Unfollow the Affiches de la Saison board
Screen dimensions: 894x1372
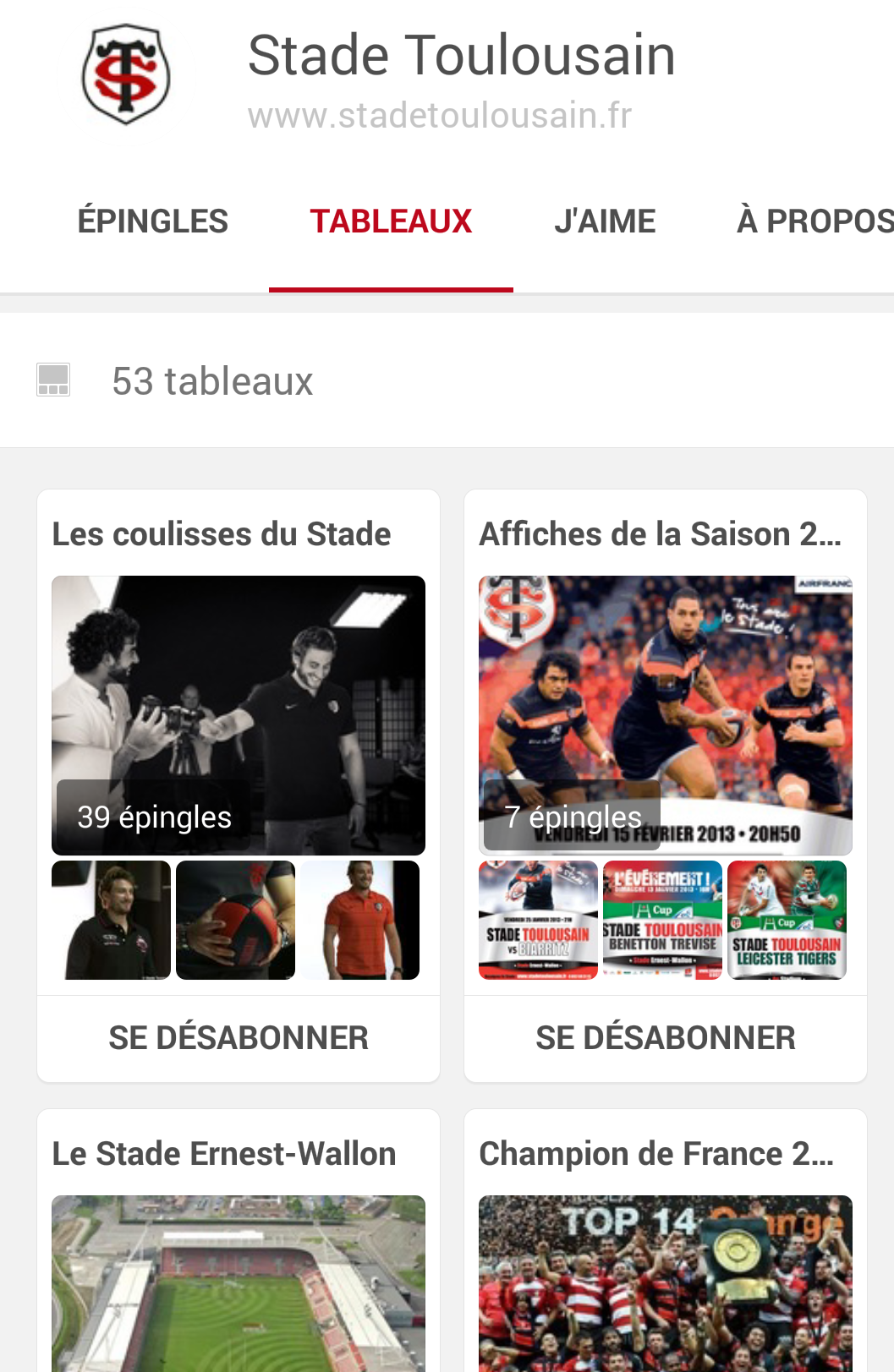pos(666,1038)
